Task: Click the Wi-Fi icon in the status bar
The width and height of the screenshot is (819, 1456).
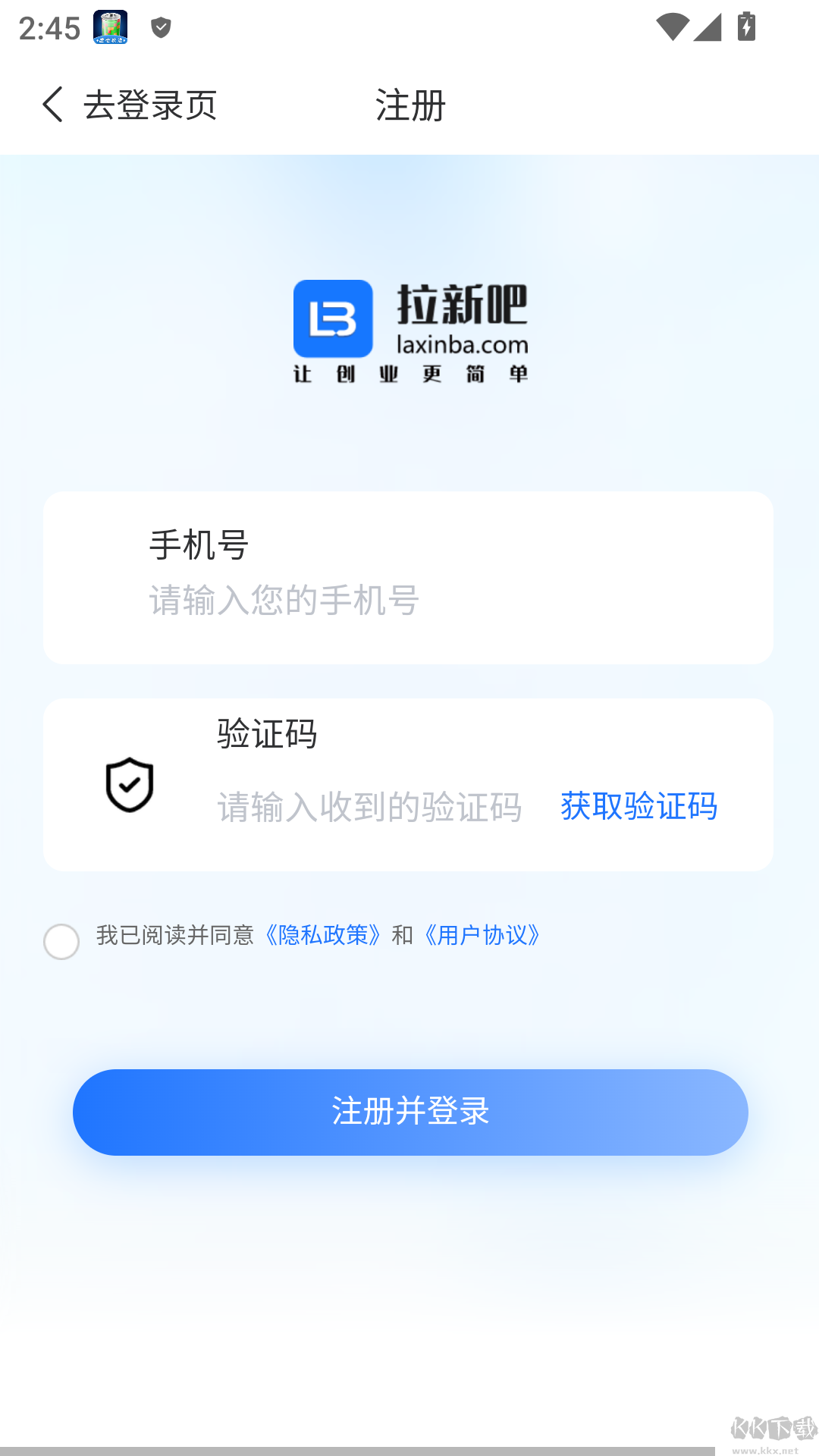Action: 671,27
